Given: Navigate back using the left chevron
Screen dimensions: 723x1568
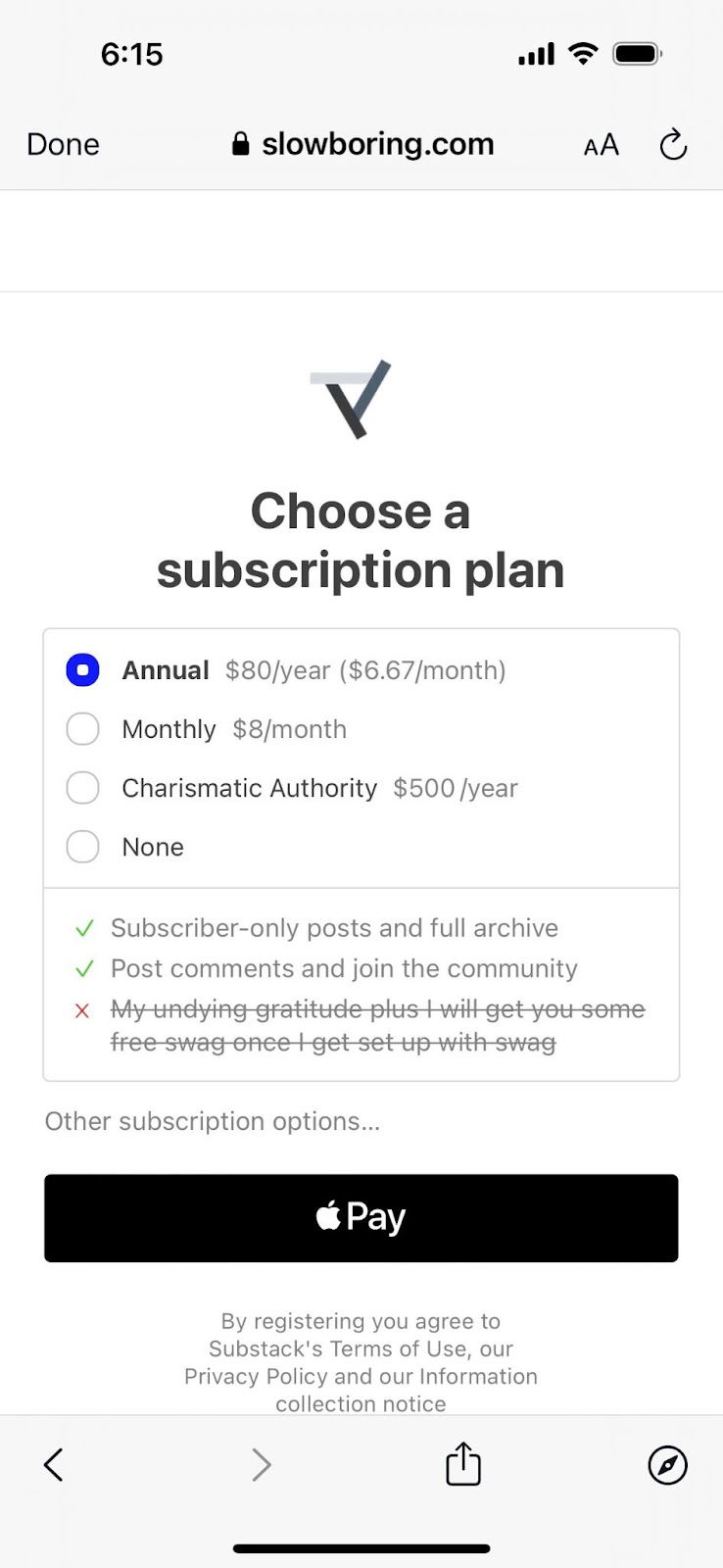Looking at the screenshot, I should tap(54, 1464).
